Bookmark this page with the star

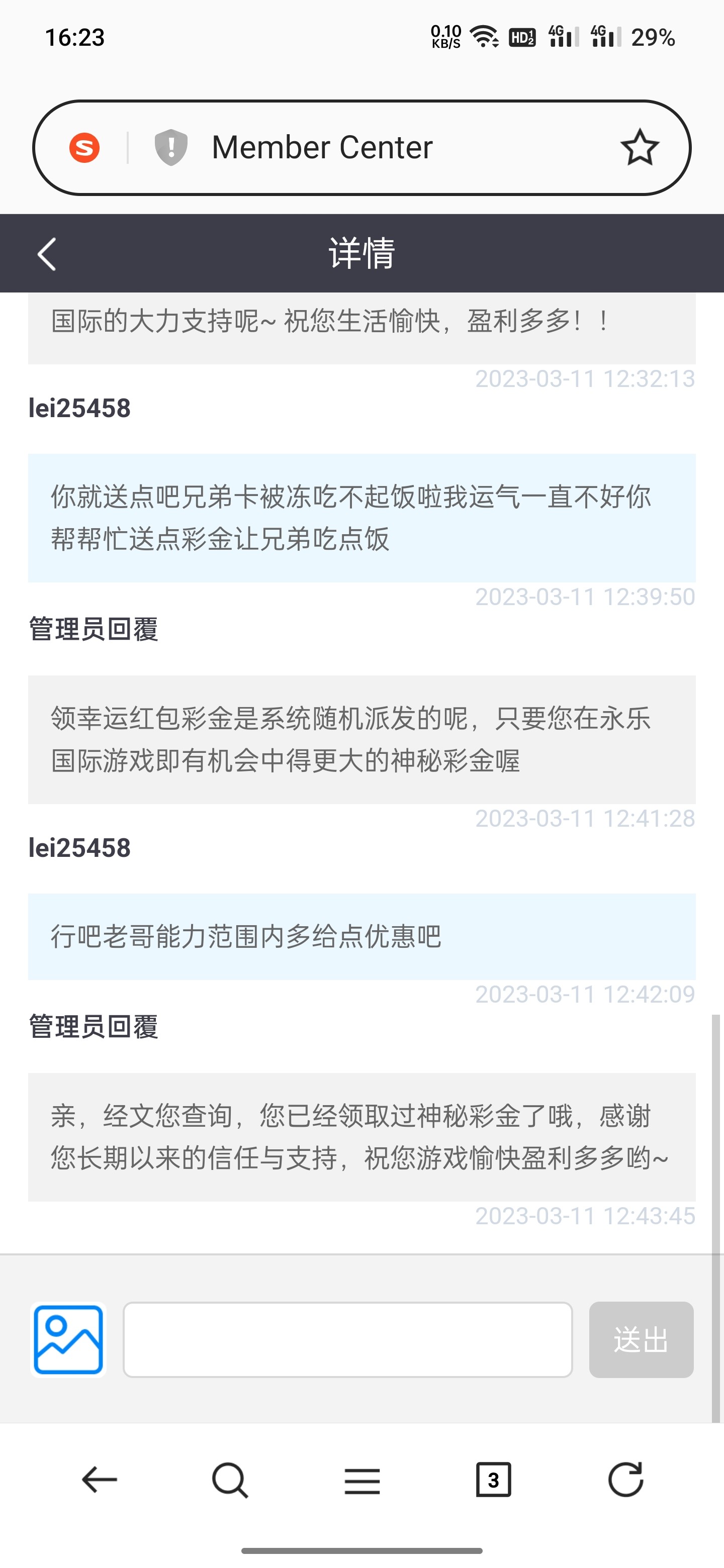pyautogui.click(x=640, y=148)
